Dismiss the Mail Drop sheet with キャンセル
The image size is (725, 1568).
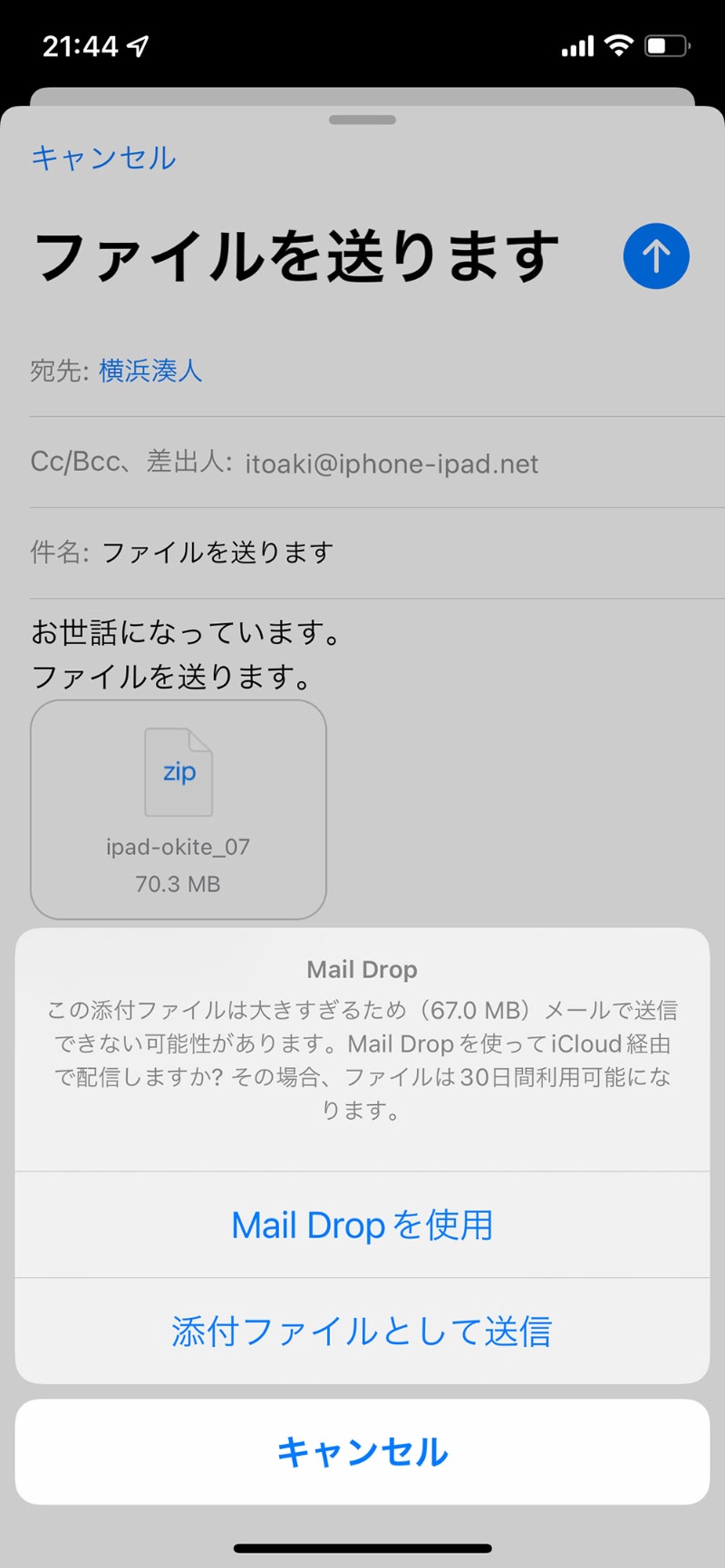point(362,1452)
